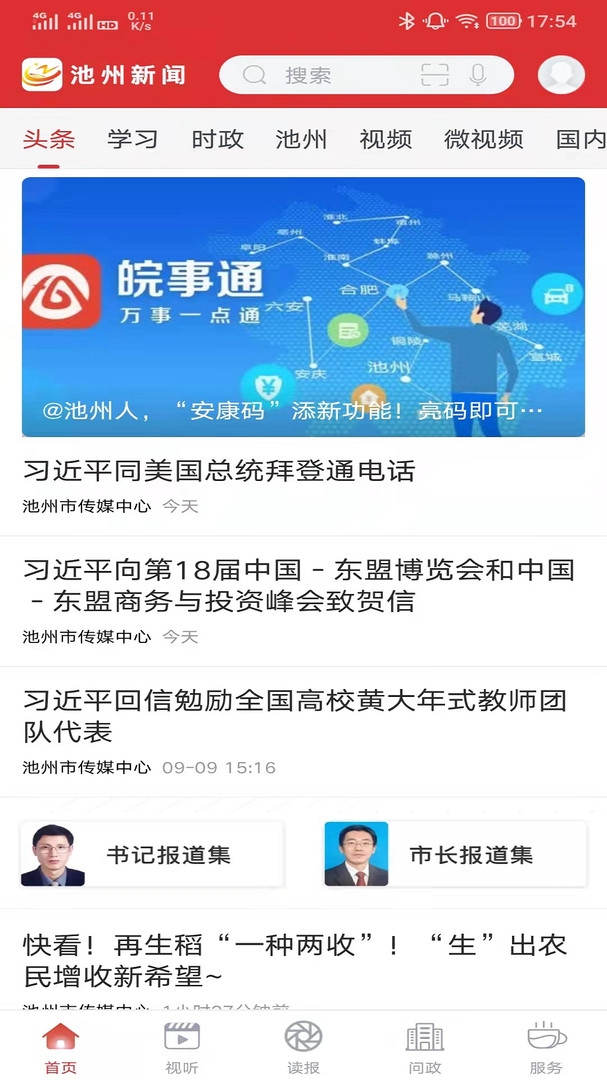Screen dimensions: 607x1080
Task: Open the search field
Action: point(330,75)
